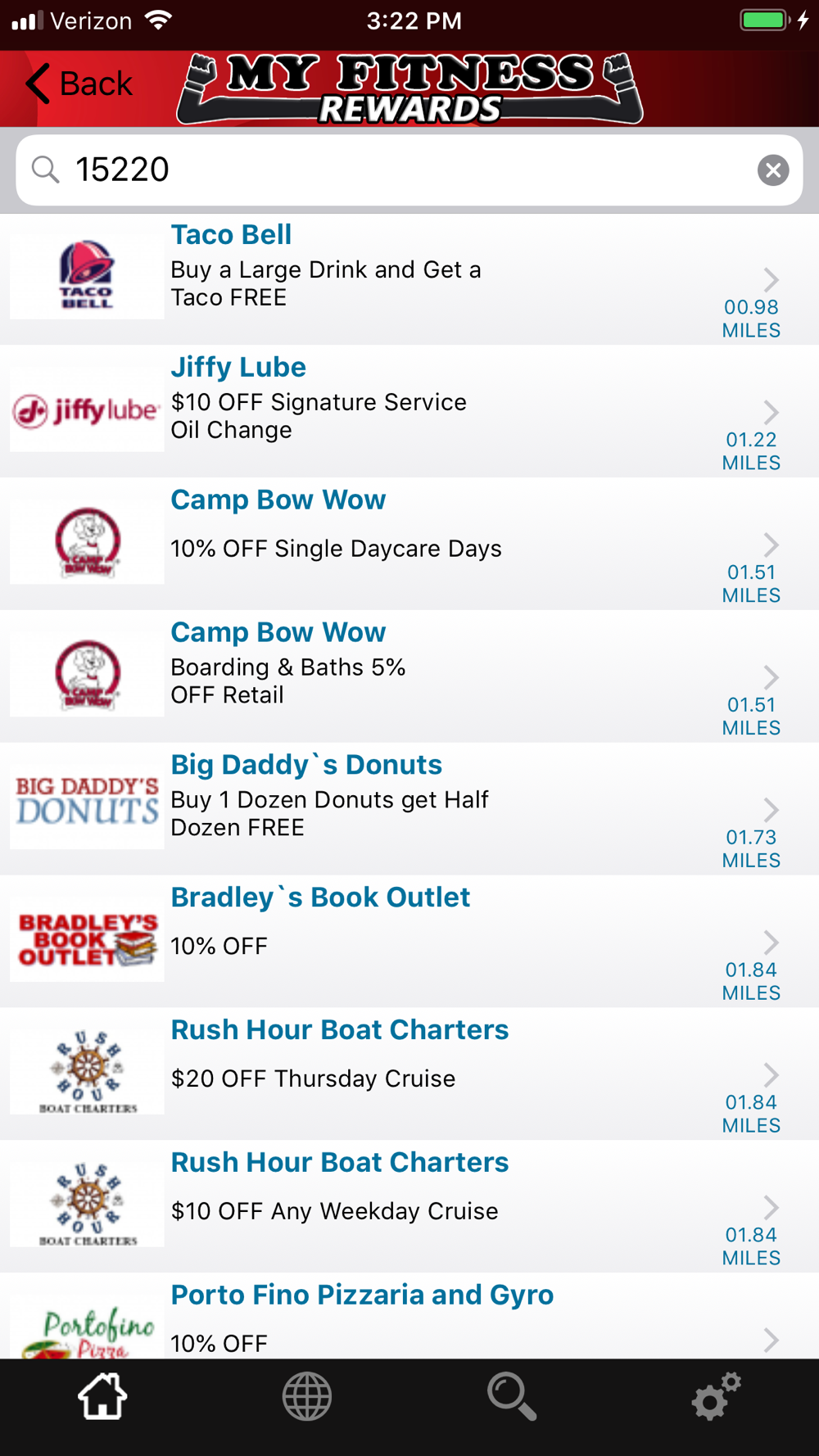Open the Jiffy Lube oil change deal

(409, 412)
